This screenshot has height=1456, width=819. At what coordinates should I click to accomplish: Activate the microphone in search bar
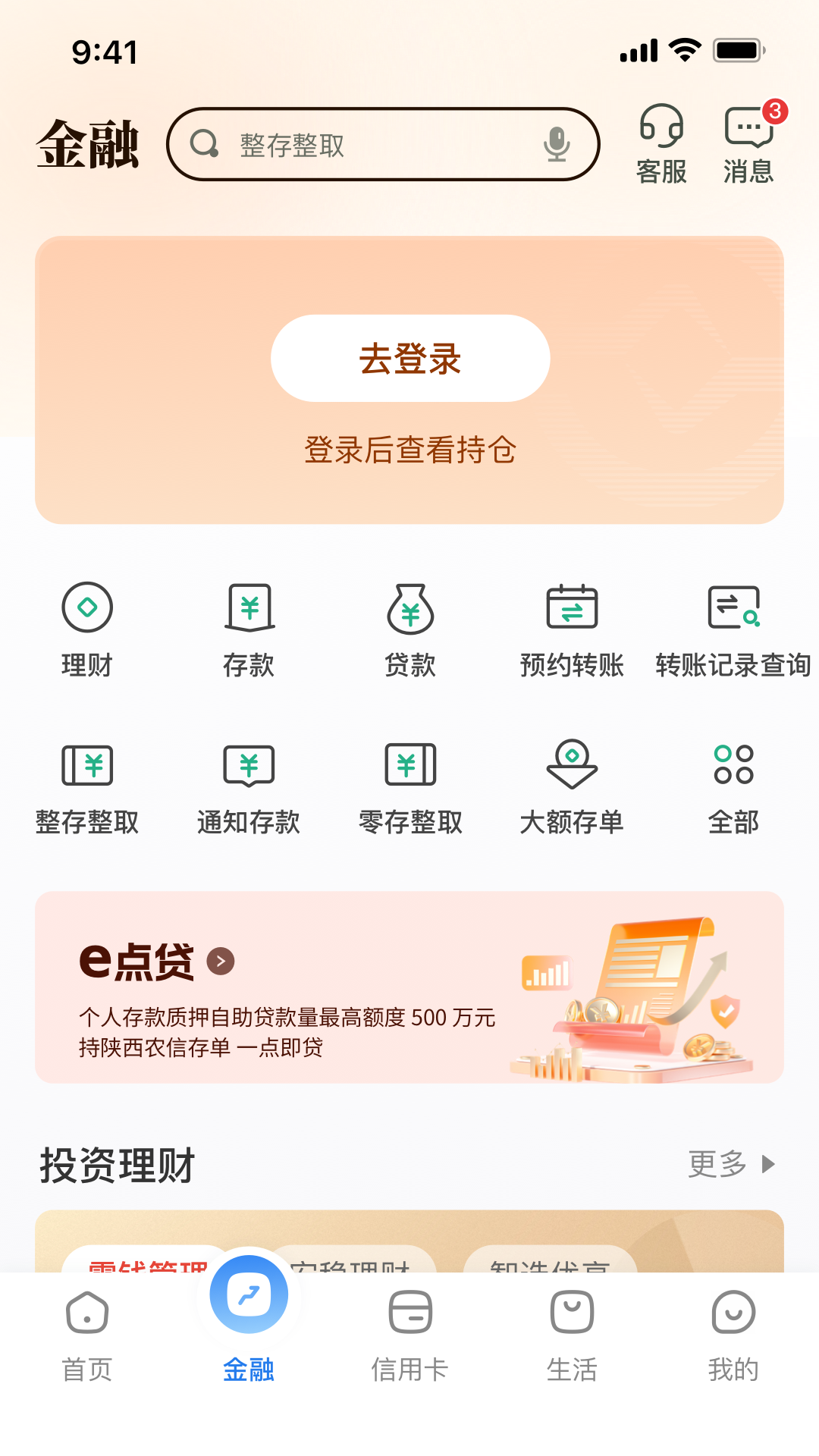[557, 145]
